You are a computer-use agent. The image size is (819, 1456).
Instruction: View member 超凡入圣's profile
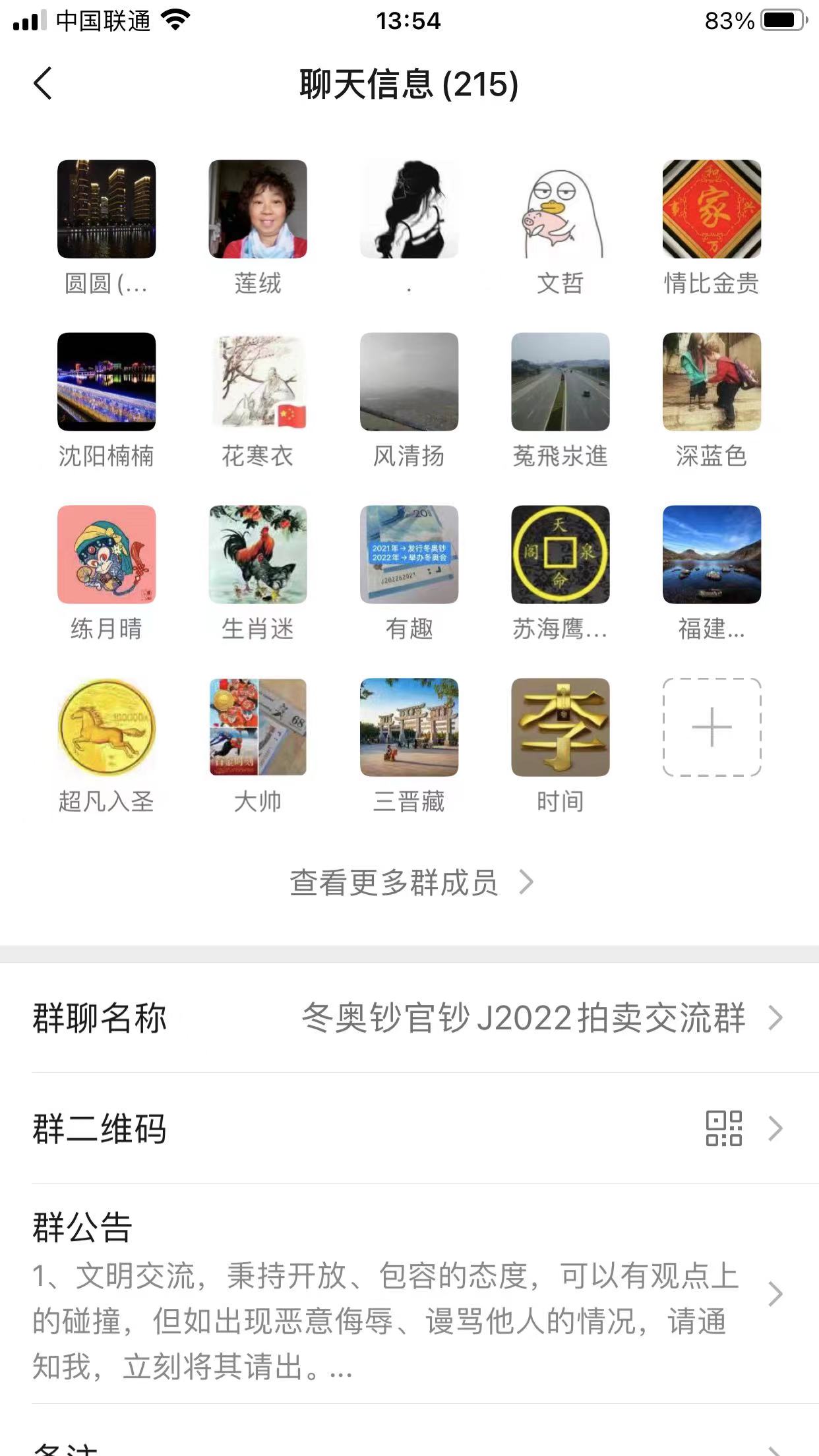107,727
